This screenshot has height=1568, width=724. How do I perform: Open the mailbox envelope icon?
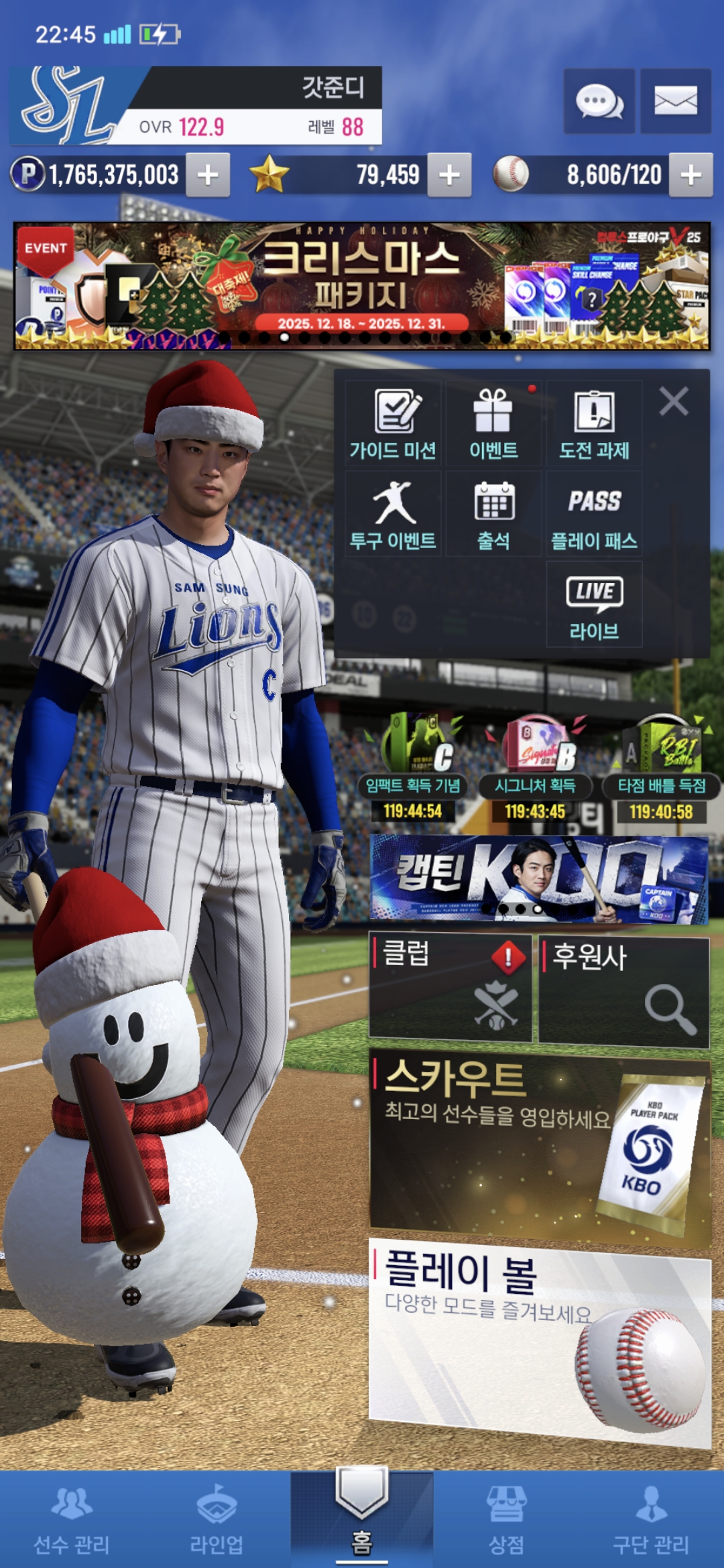click(675, 101)
